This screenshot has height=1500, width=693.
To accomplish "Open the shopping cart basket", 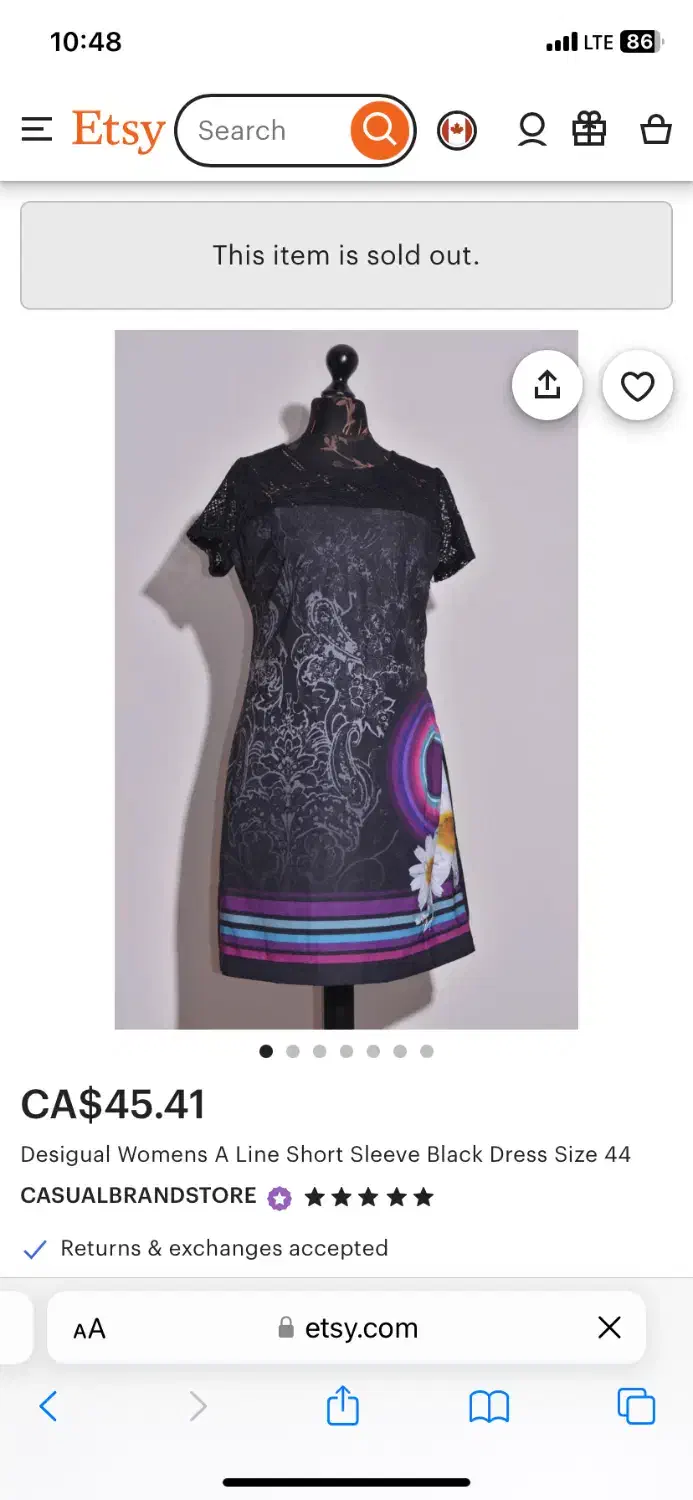I will [656, 129].
